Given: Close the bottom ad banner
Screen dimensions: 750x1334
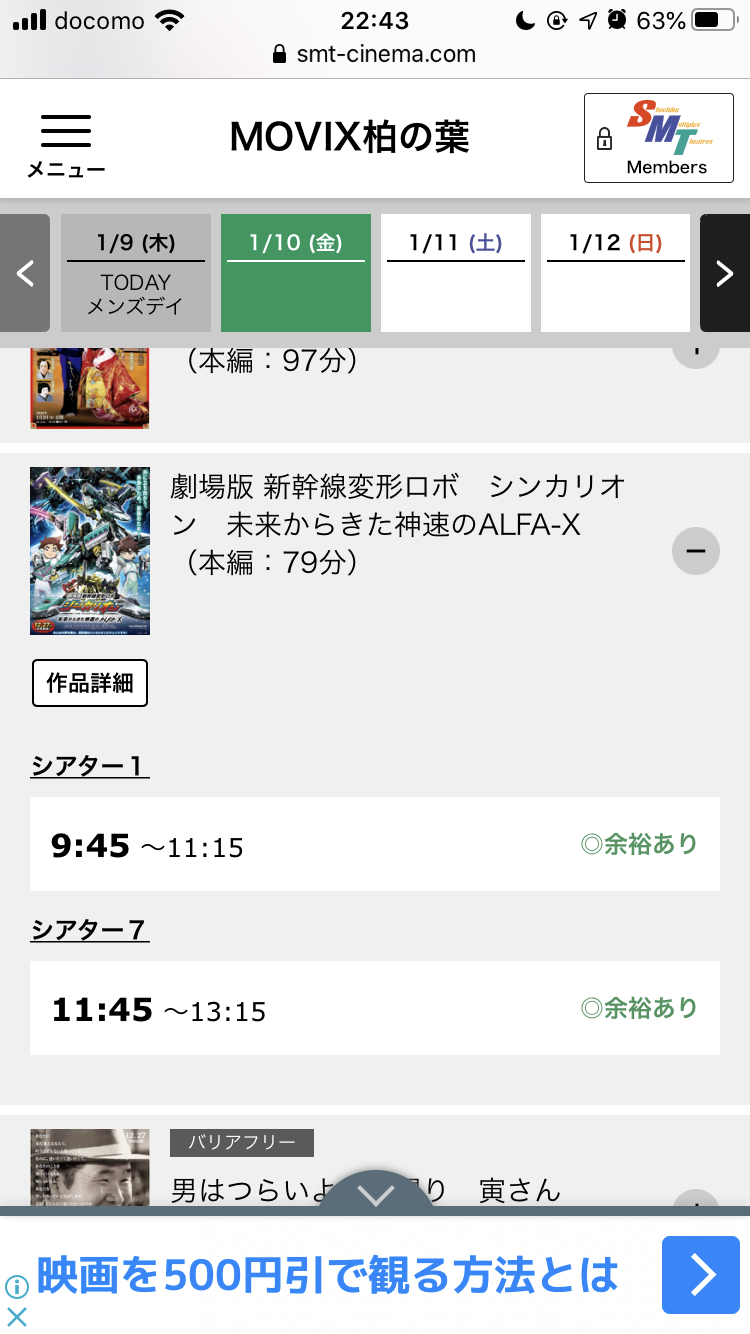Looking at the screenshot, I should pos(17,1316).
